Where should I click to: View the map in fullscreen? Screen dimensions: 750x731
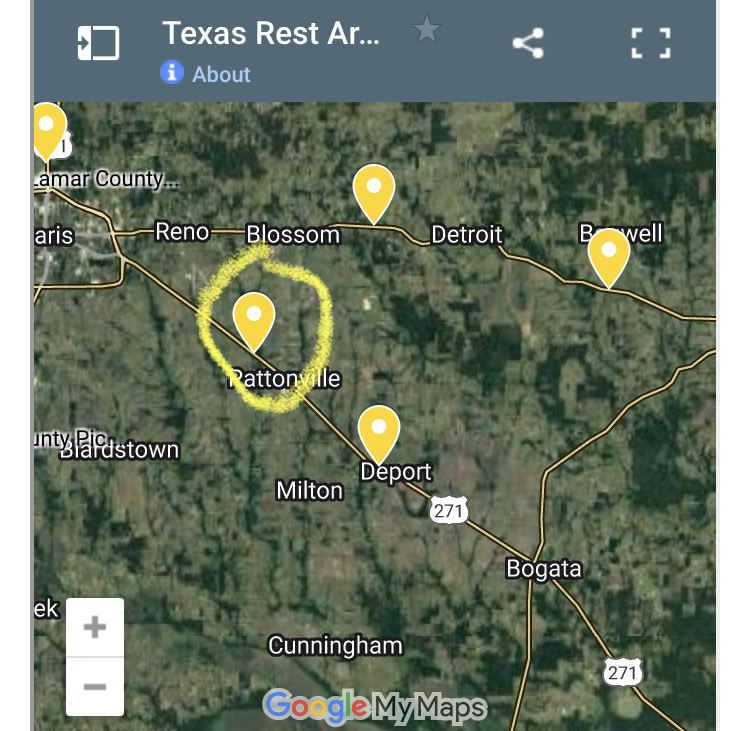(650, 43)
